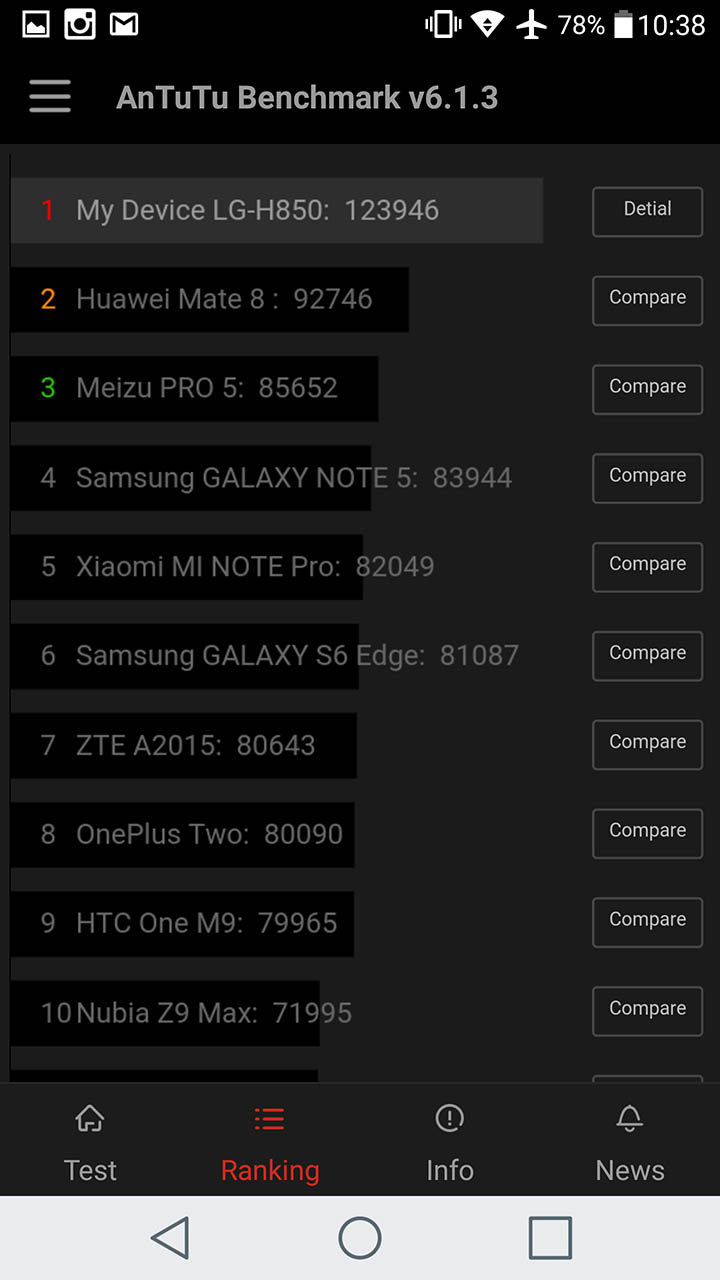
Task: Compare with Nubia Z9 Max
Action: click(647, 1013)
